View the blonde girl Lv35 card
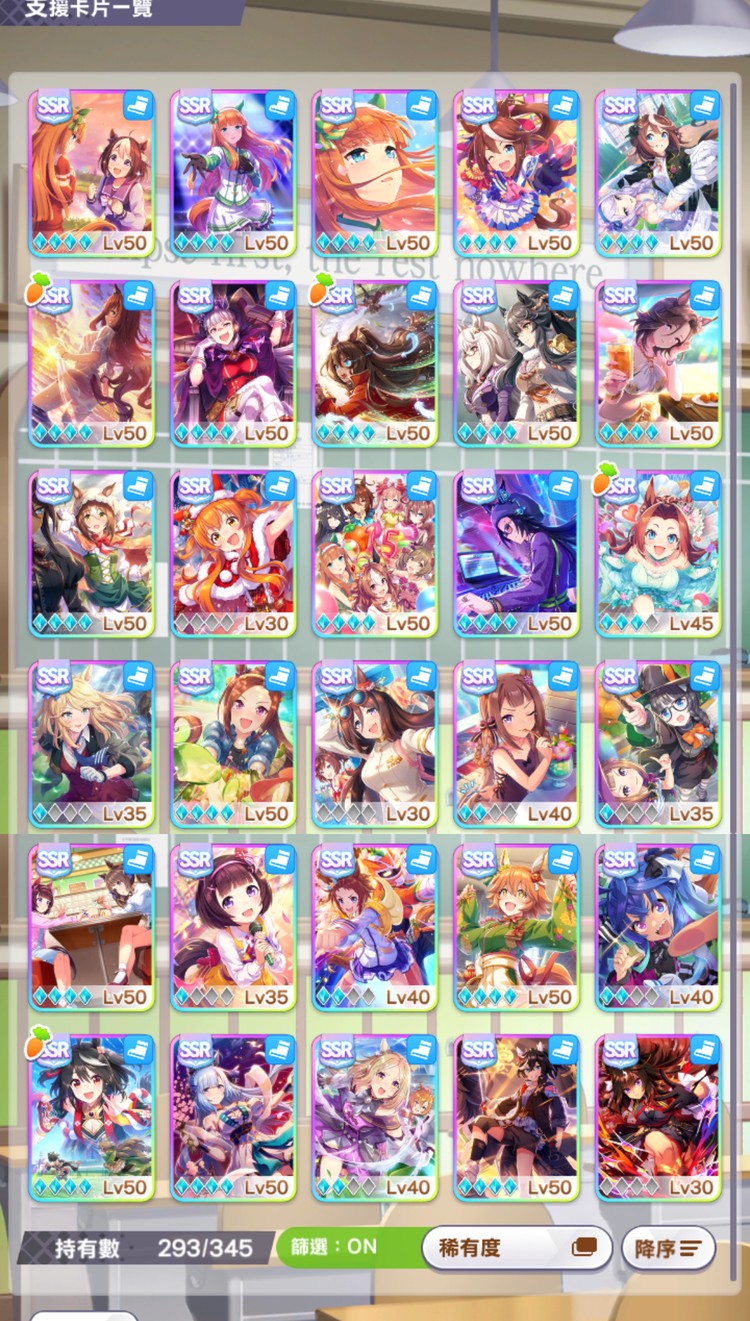Image resolution: width=750 pixels, height=1321 pixels. (91, 743)
